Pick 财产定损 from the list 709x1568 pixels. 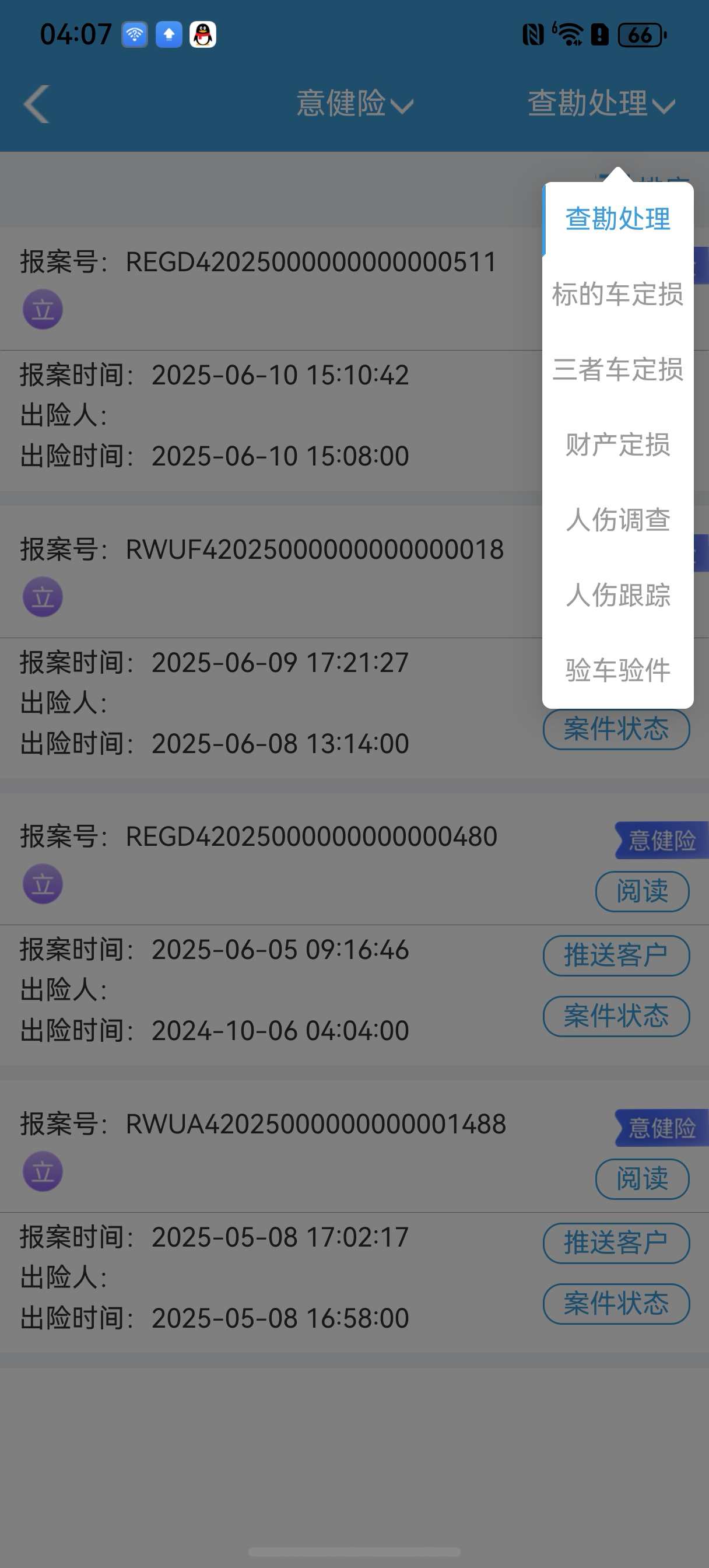click(x=617, y=445)
